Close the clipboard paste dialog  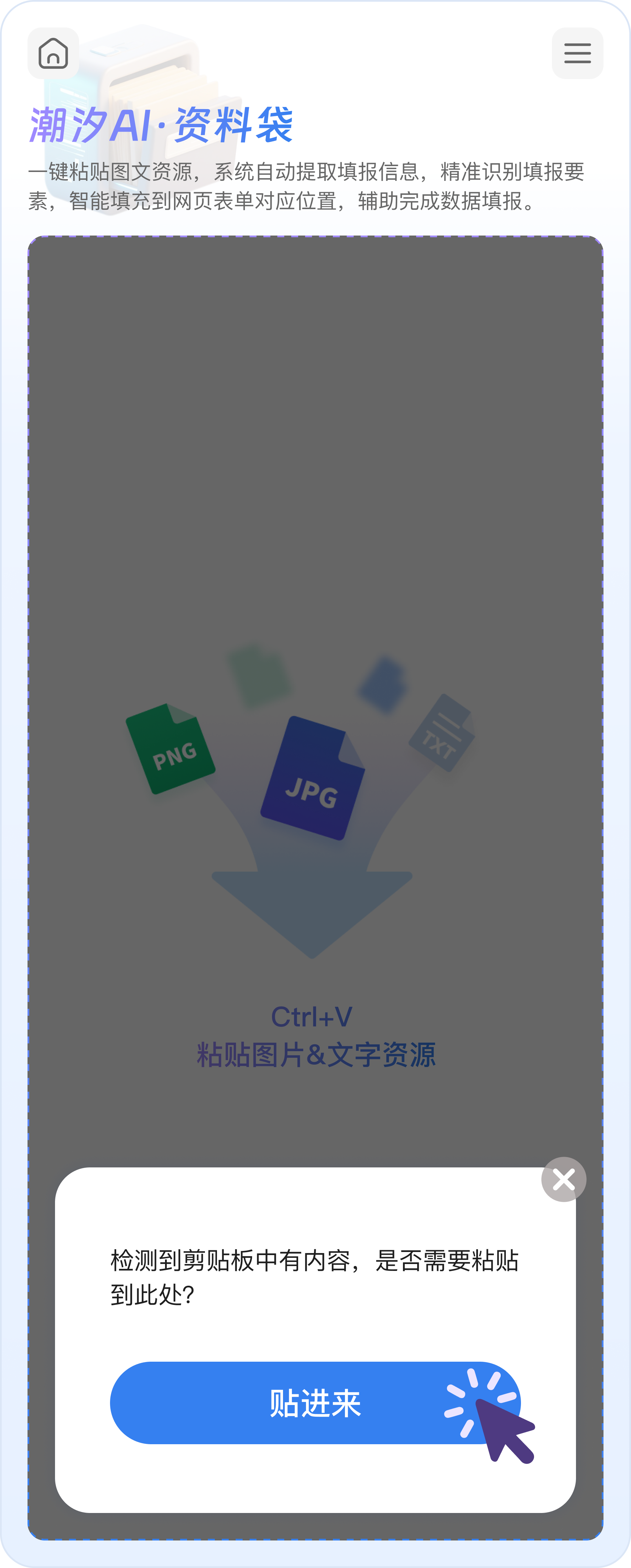coord(564,1179)
